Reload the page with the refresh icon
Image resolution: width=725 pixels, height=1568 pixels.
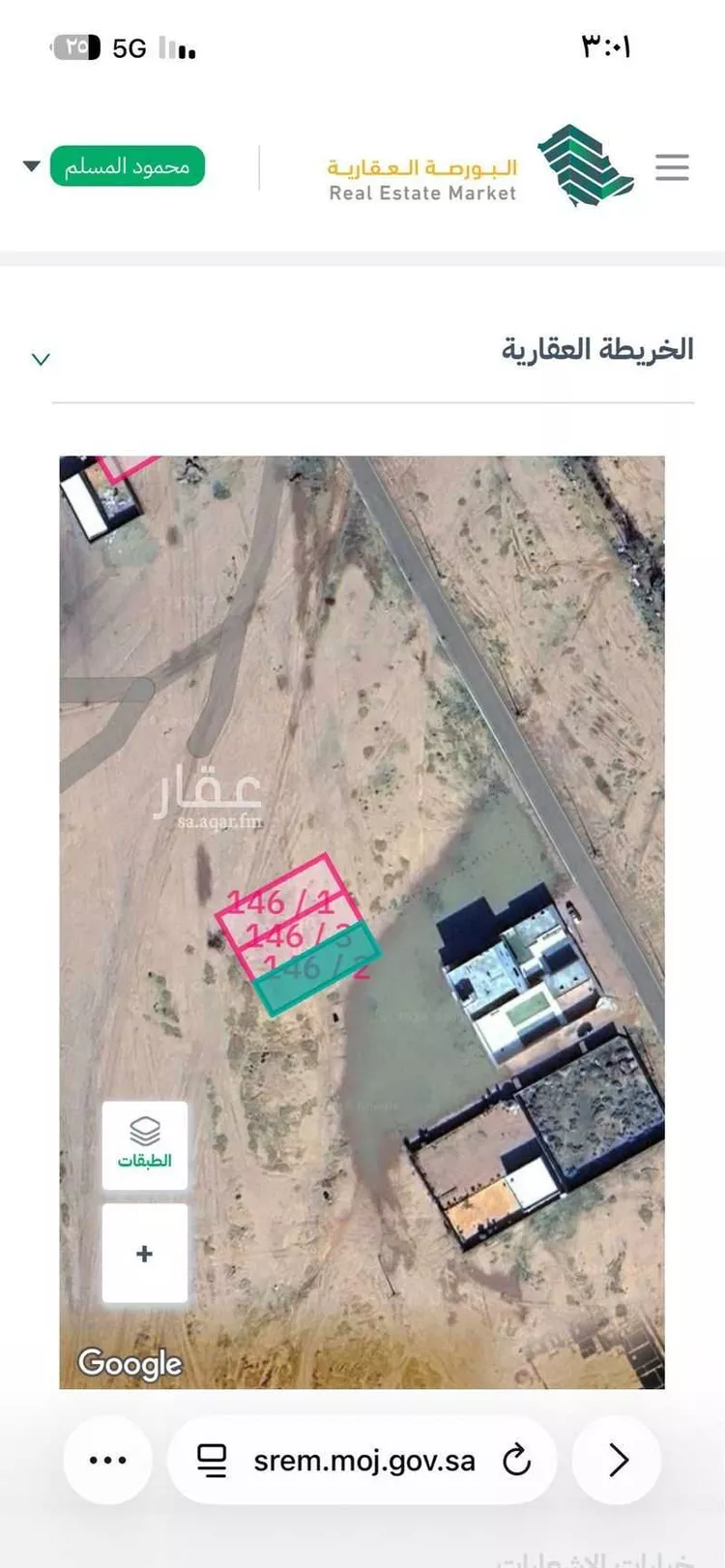click(x=517, y=1461)
